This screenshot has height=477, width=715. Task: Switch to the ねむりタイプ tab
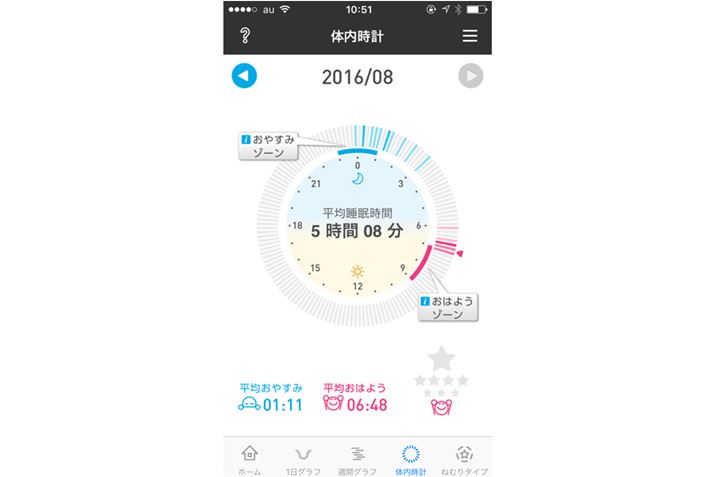coord(465,458)
